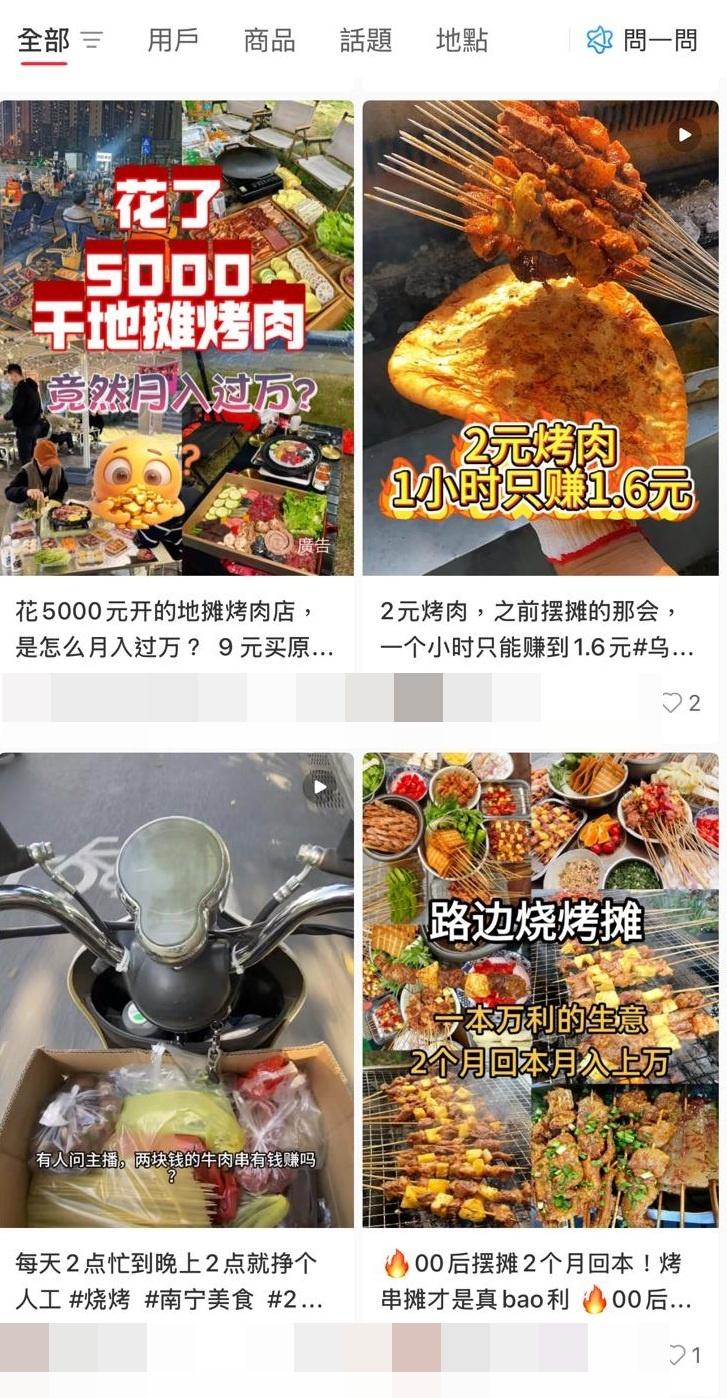The image size is (727, 1398).
Task: Switch to the 用戶 tab
Action: pyautogui.click(x=173, y=41)
